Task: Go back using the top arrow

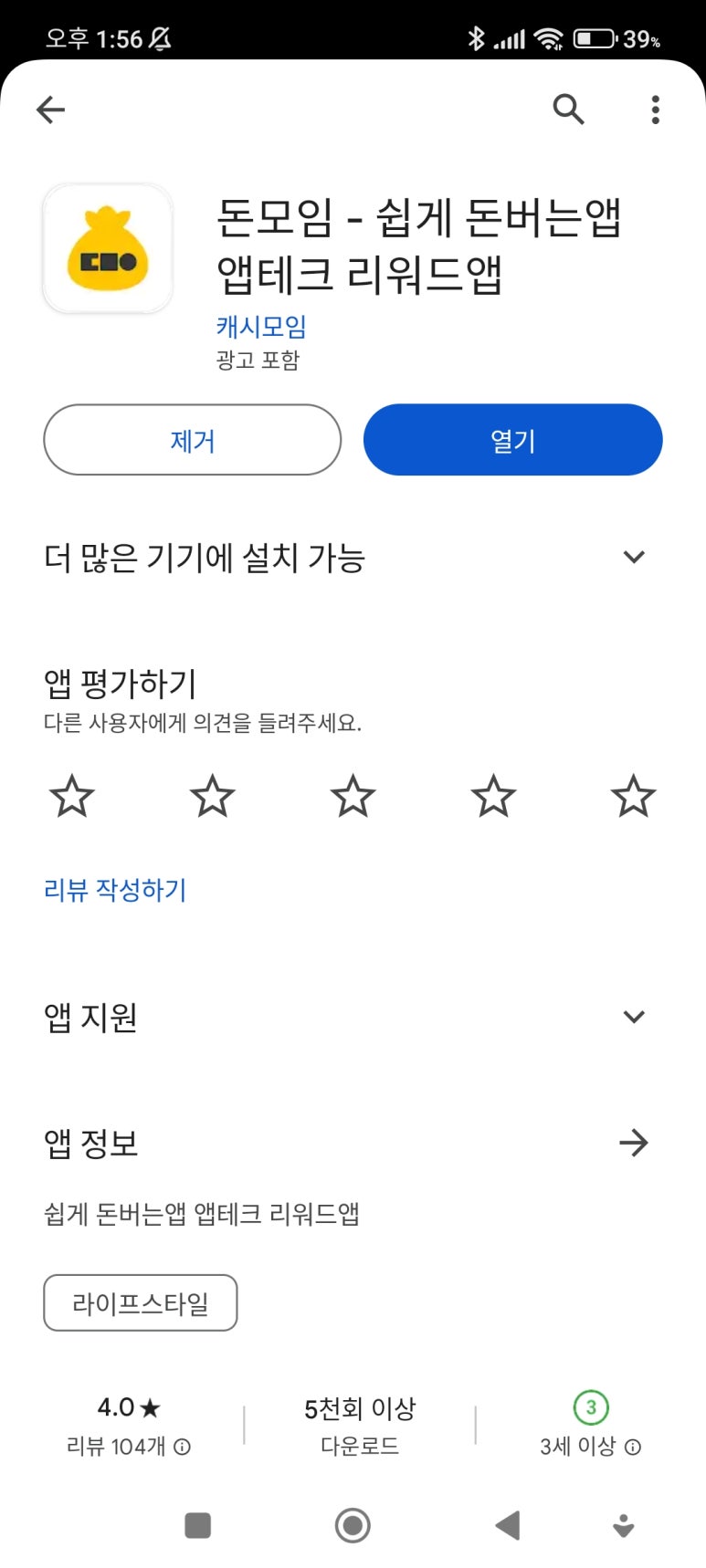Action: 50,110
